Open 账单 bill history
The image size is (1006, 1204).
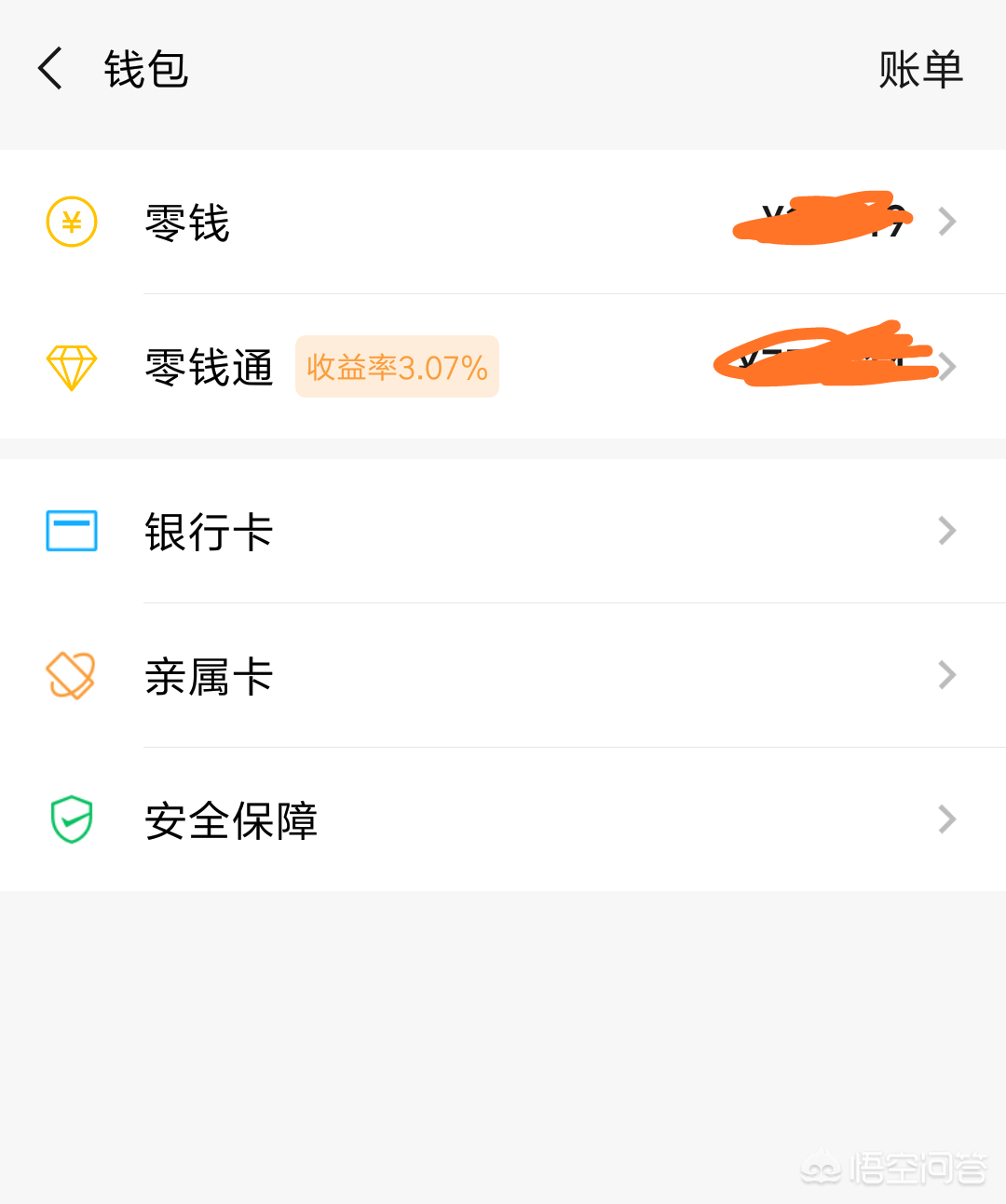coord(919,70)
